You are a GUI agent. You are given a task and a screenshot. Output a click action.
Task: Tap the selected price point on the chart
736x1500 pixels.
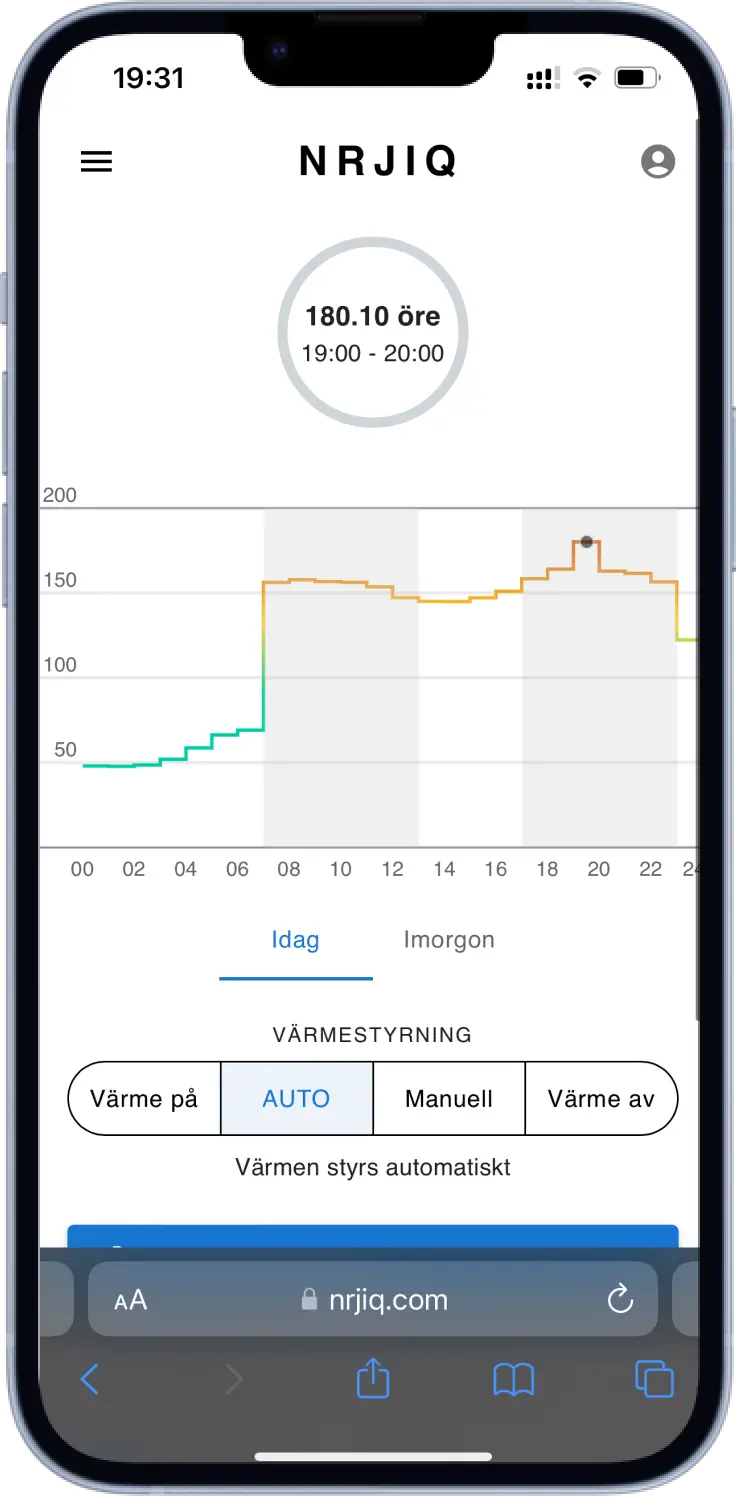click(x=586, y=541)
